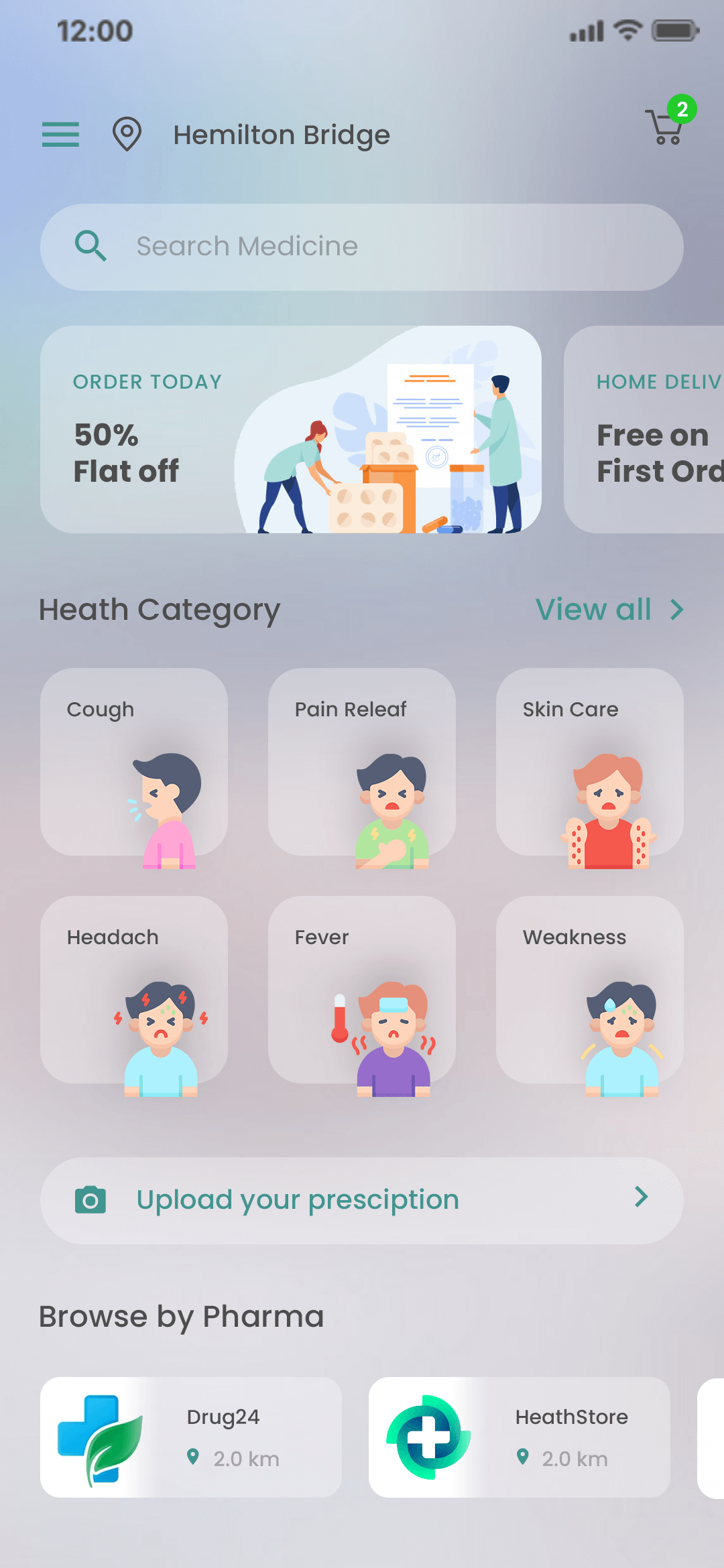The width and height of the screenshot is (724, 1568).
Task: Click the location pin icon next to Hemilton Bridge
Action: point(125,133)
